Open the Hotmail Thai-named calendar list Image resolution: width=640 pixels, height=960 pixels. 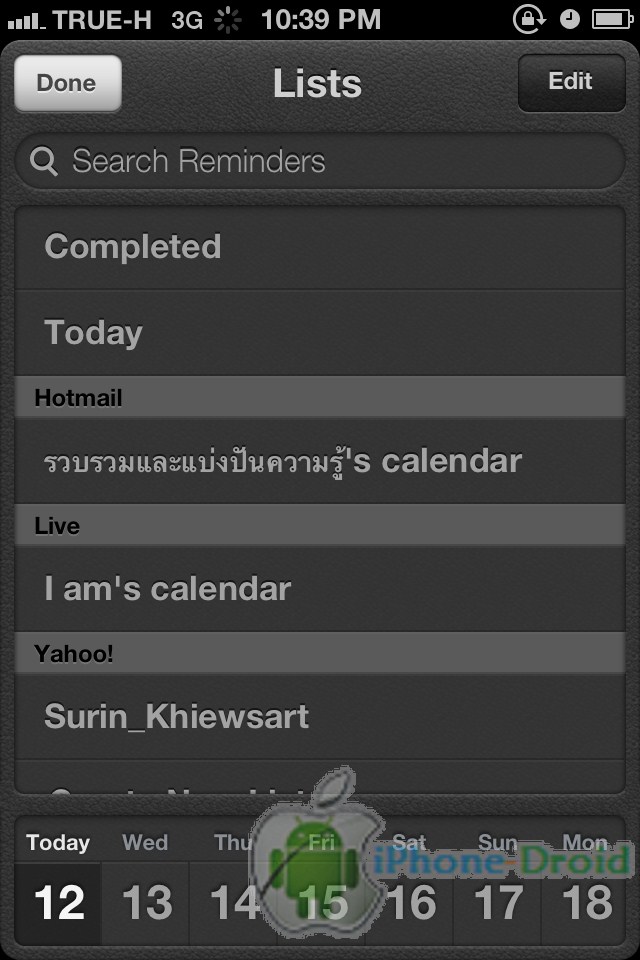[320, 461]
